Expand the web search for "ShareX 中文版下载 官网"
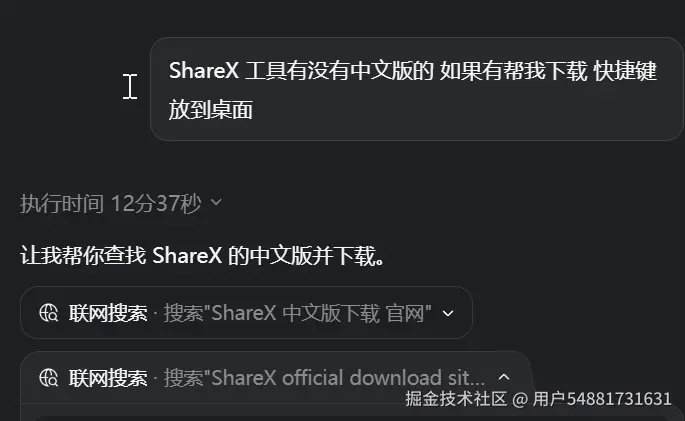685x421 pixels. [x=448, y=313]
